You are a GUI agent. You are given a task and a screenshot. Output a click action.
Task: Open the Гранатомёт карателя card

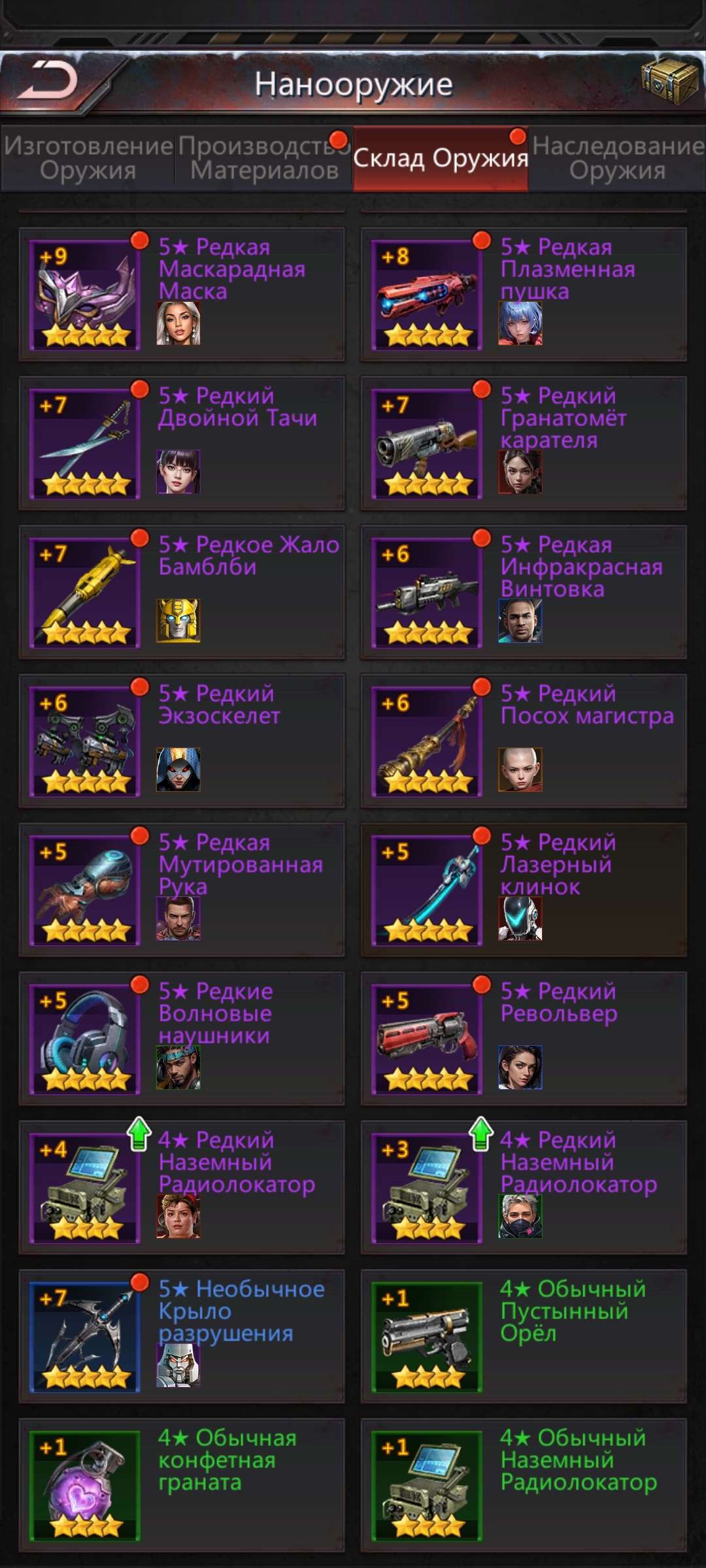click(523, 443)
